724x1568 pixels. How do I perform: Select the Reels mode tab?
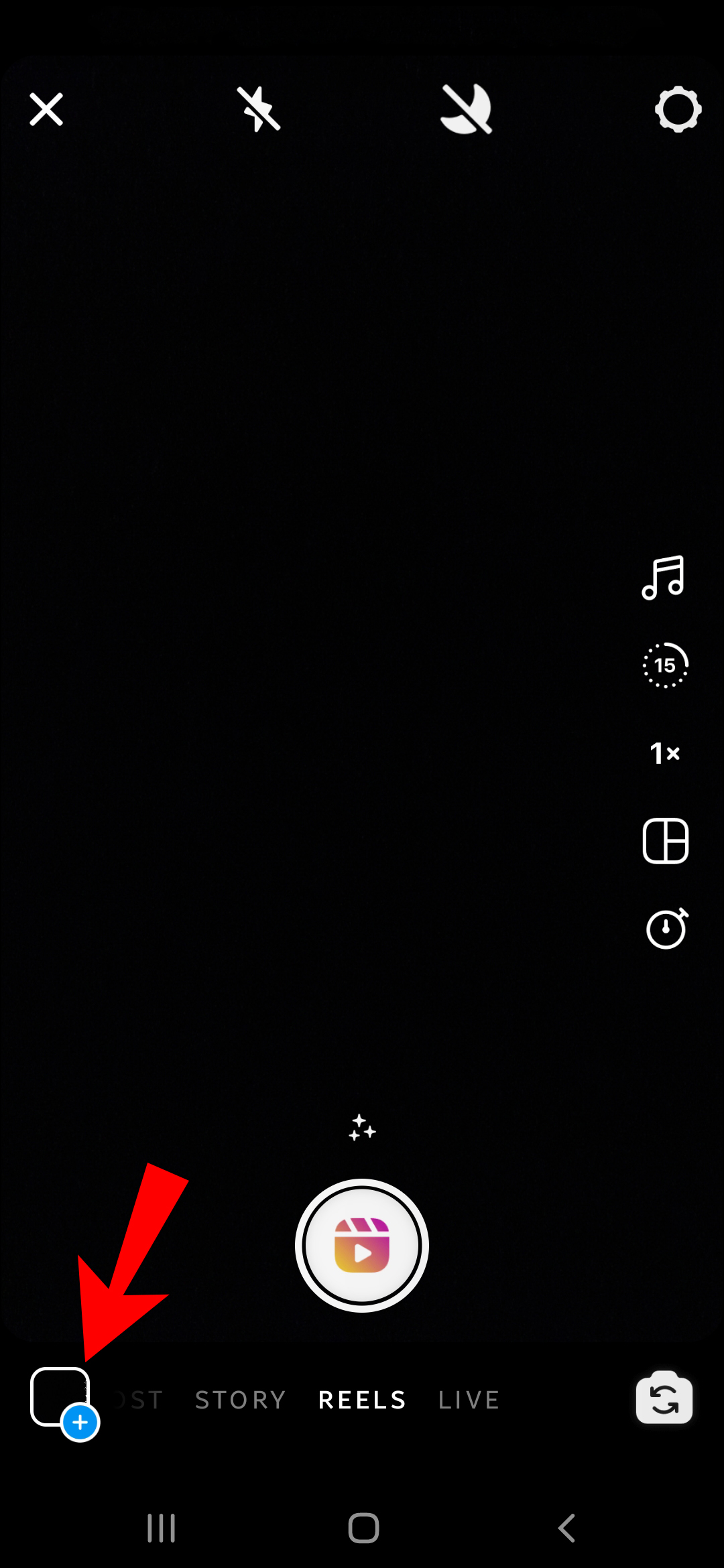[x=362, y=1400]
